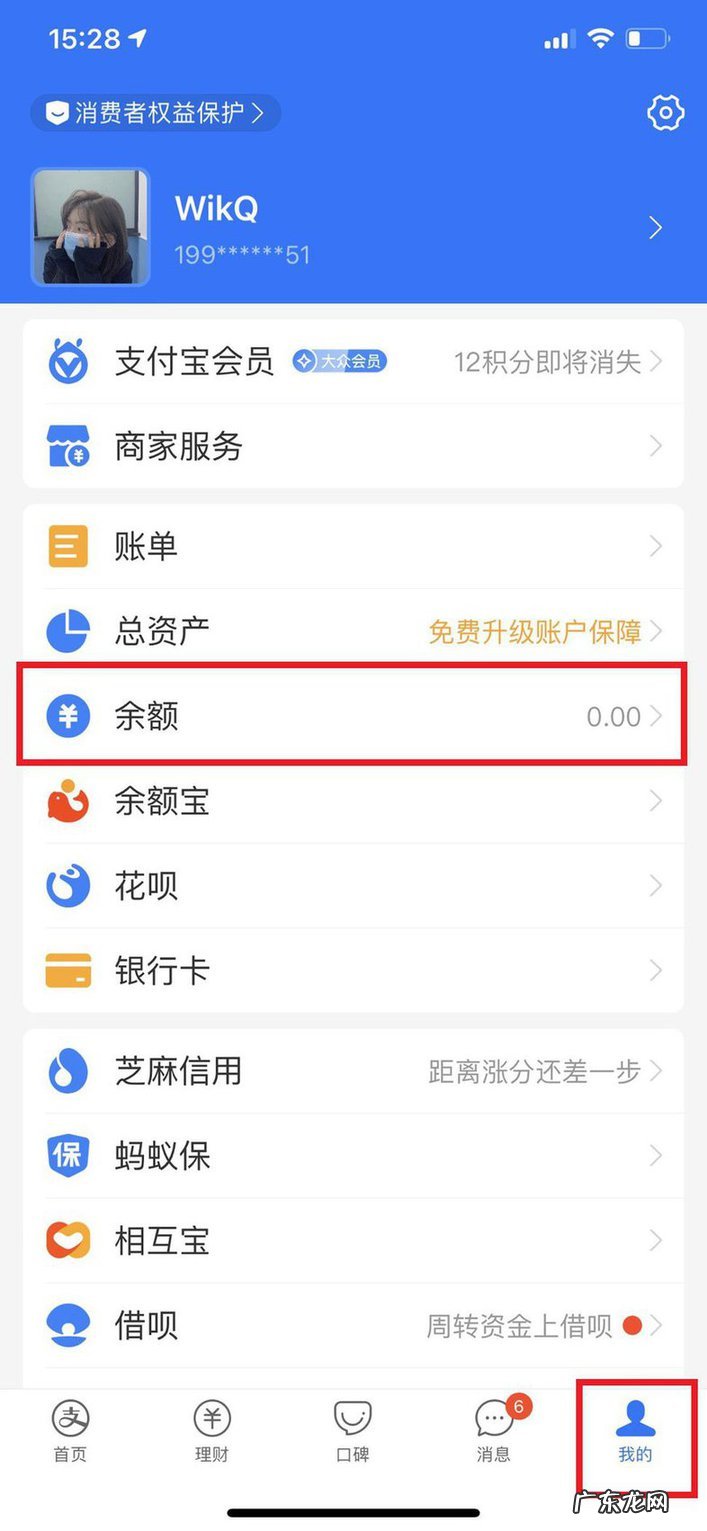Open 总资产 total assets

(353, 631)
